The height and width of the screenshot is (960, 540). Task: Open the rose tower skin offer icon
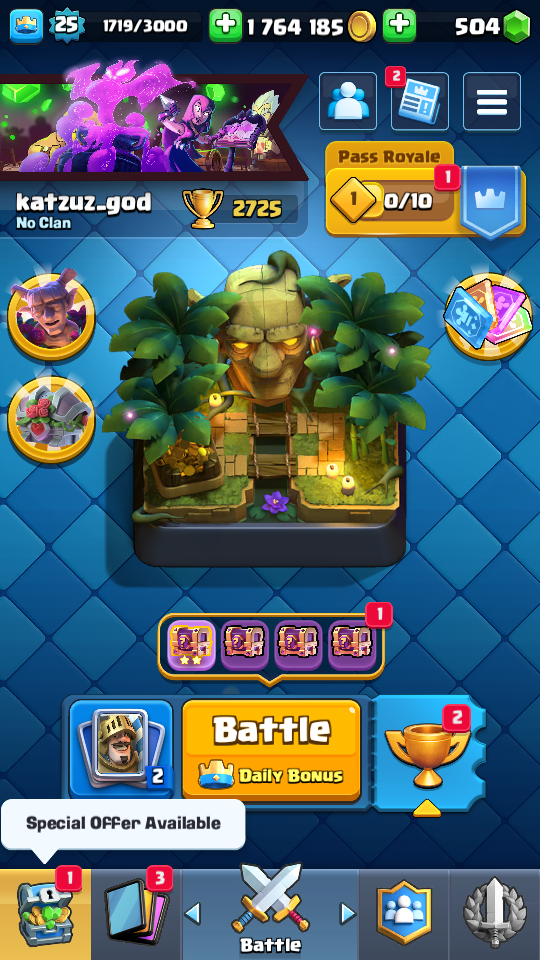[x=51, y=420]
